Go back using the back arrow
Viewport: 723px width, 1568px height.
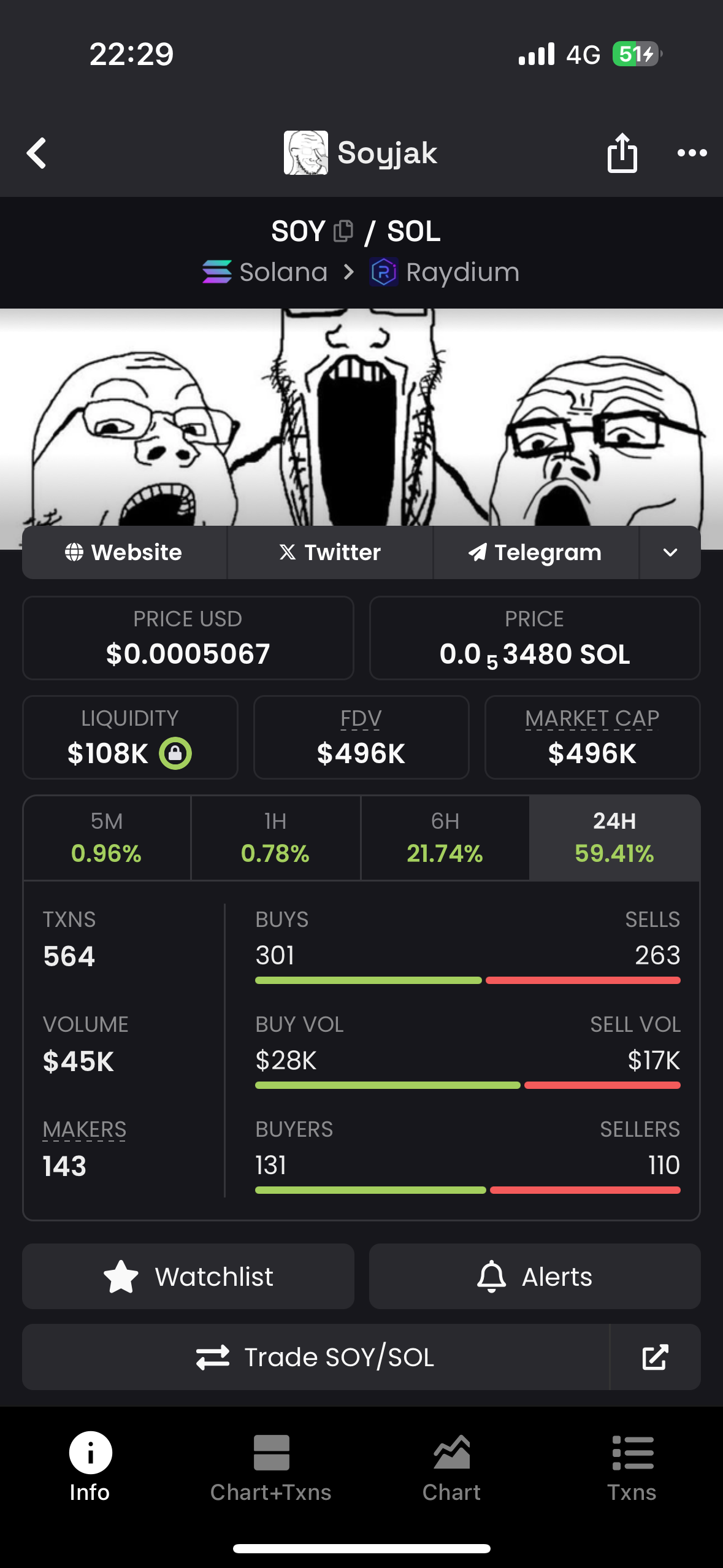(x=37, y=153)
